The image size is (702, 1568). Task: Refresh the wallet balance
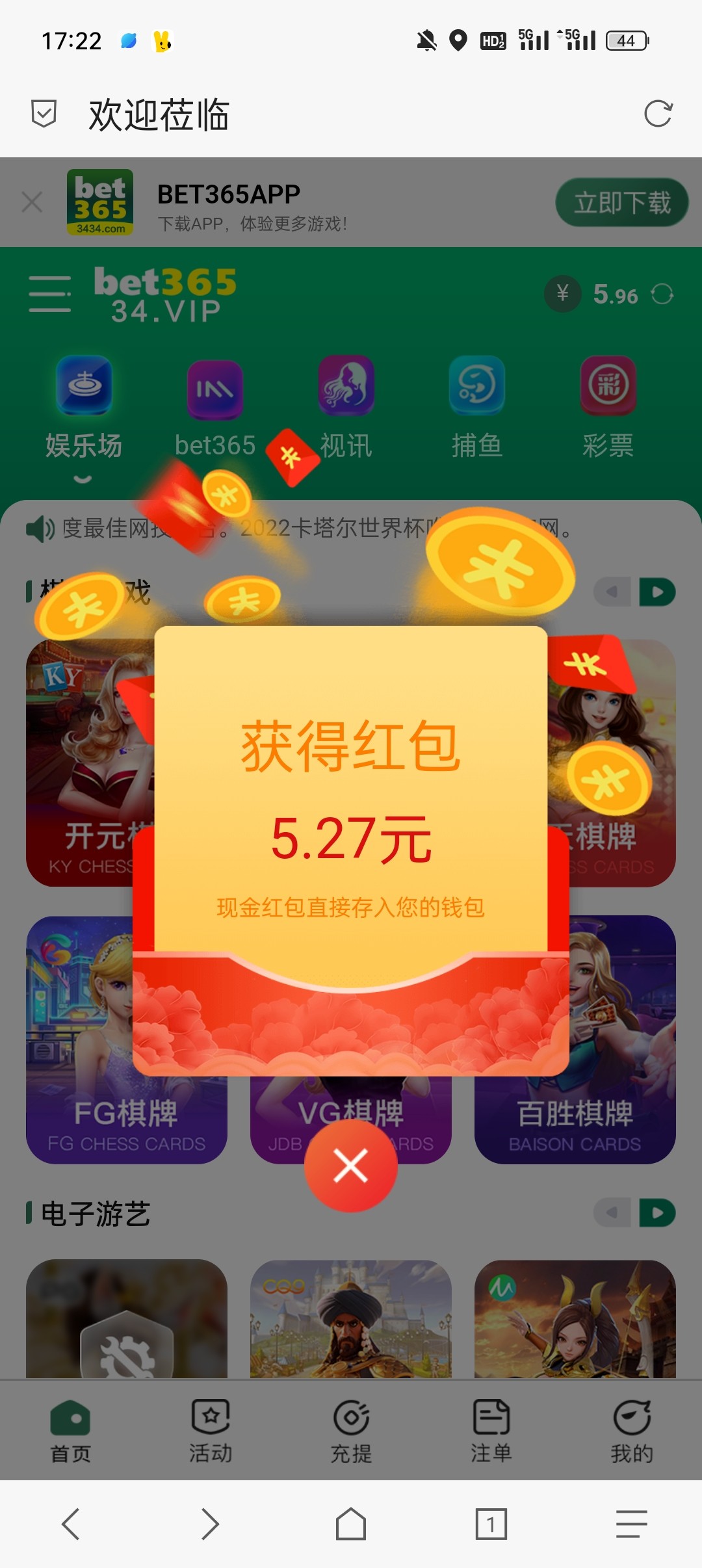[x=662, y=294]
